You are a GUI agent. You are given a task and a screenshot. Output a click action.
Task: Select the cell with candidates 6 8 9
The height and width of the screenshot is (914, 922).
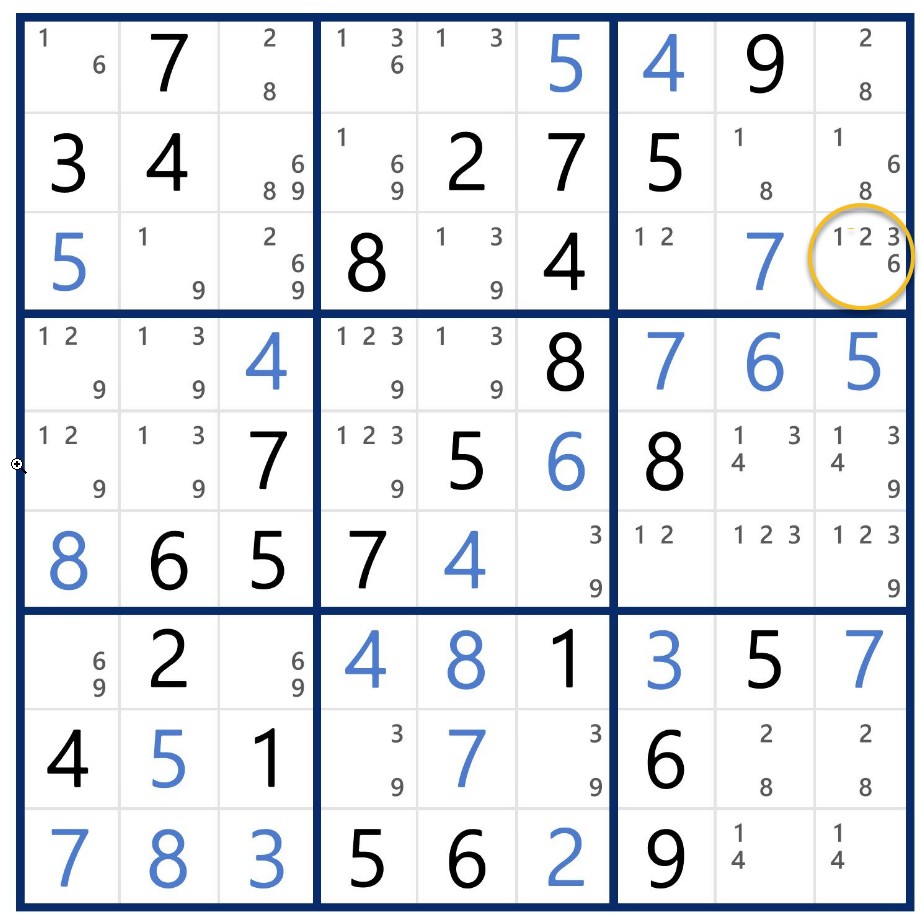(268, 163)
